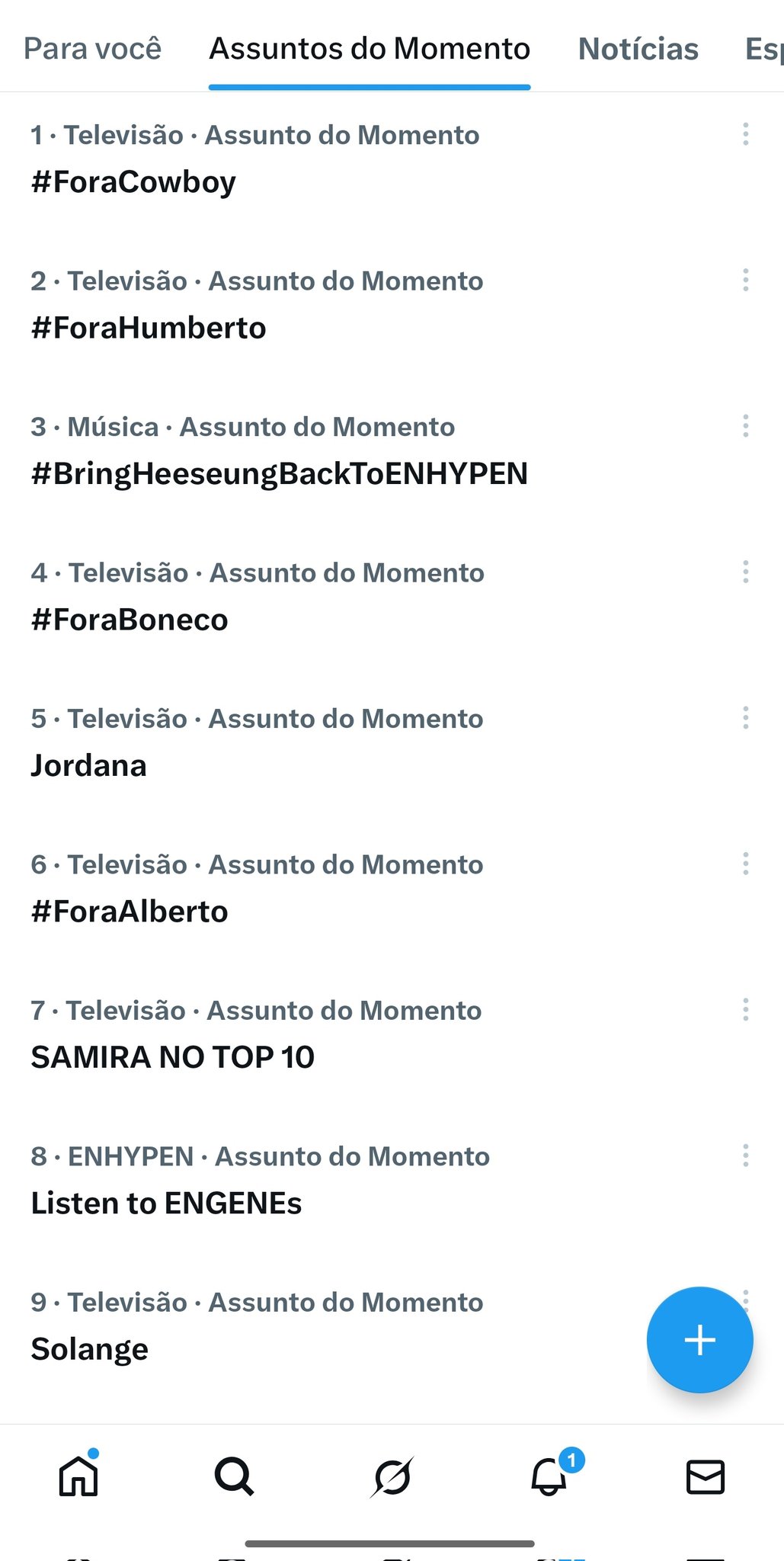Open more options for SAMIRA NO TOP 10
784x1561 pixels.
pos(745,1009)
